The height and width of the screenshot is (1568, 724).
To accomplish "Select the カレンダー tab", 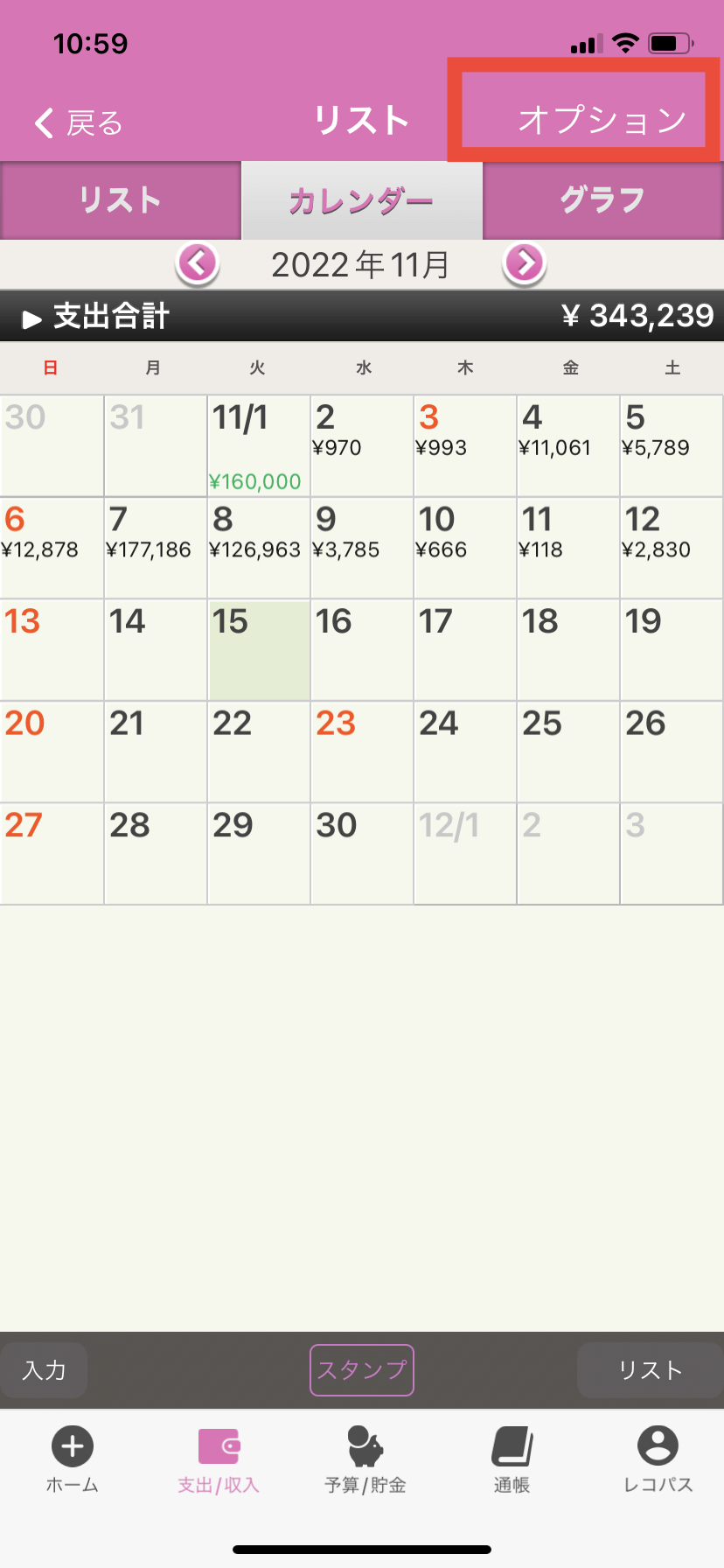I will [361, 201].
